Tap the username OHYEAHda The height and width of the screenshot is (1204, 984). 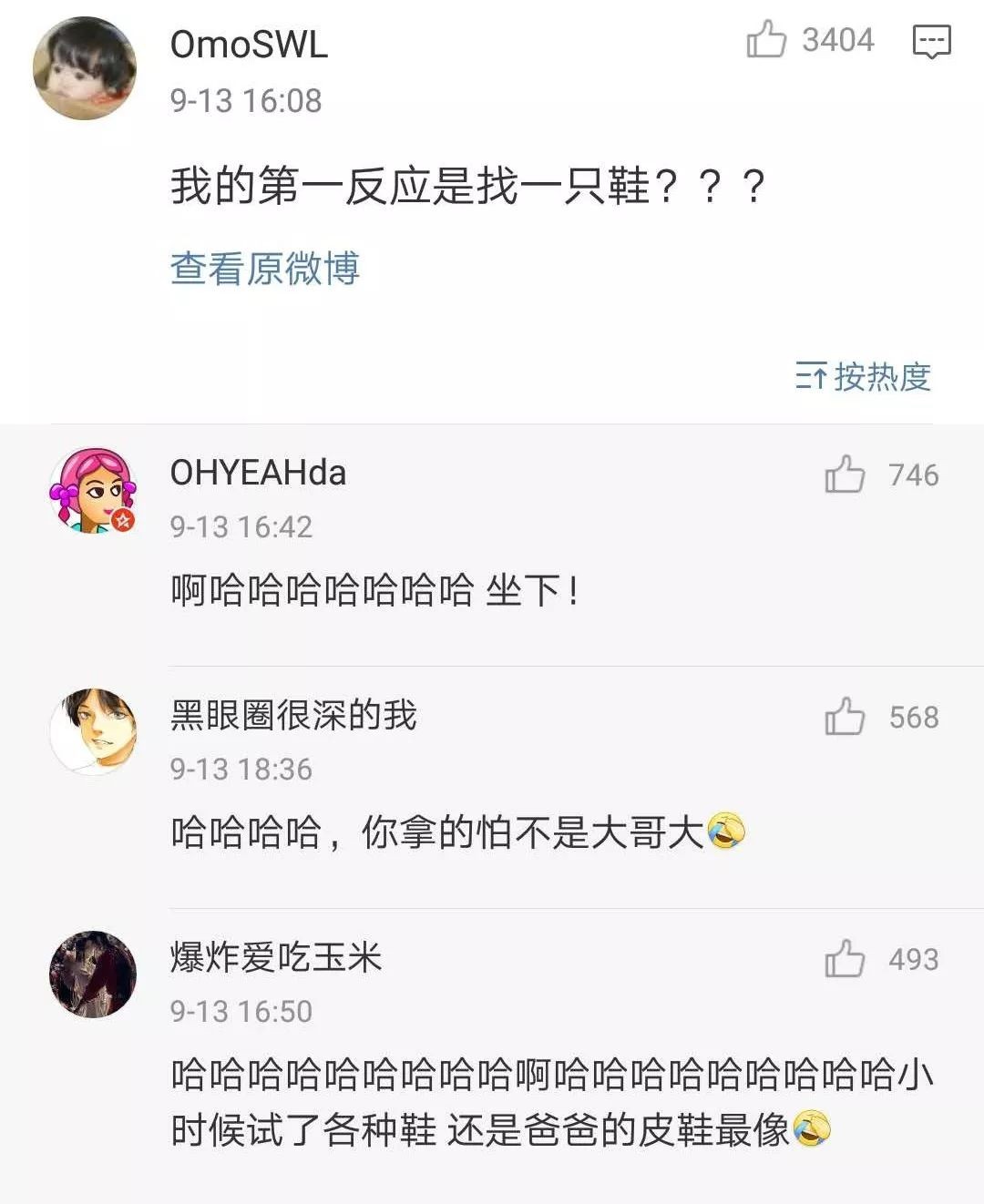pos(258,473)
